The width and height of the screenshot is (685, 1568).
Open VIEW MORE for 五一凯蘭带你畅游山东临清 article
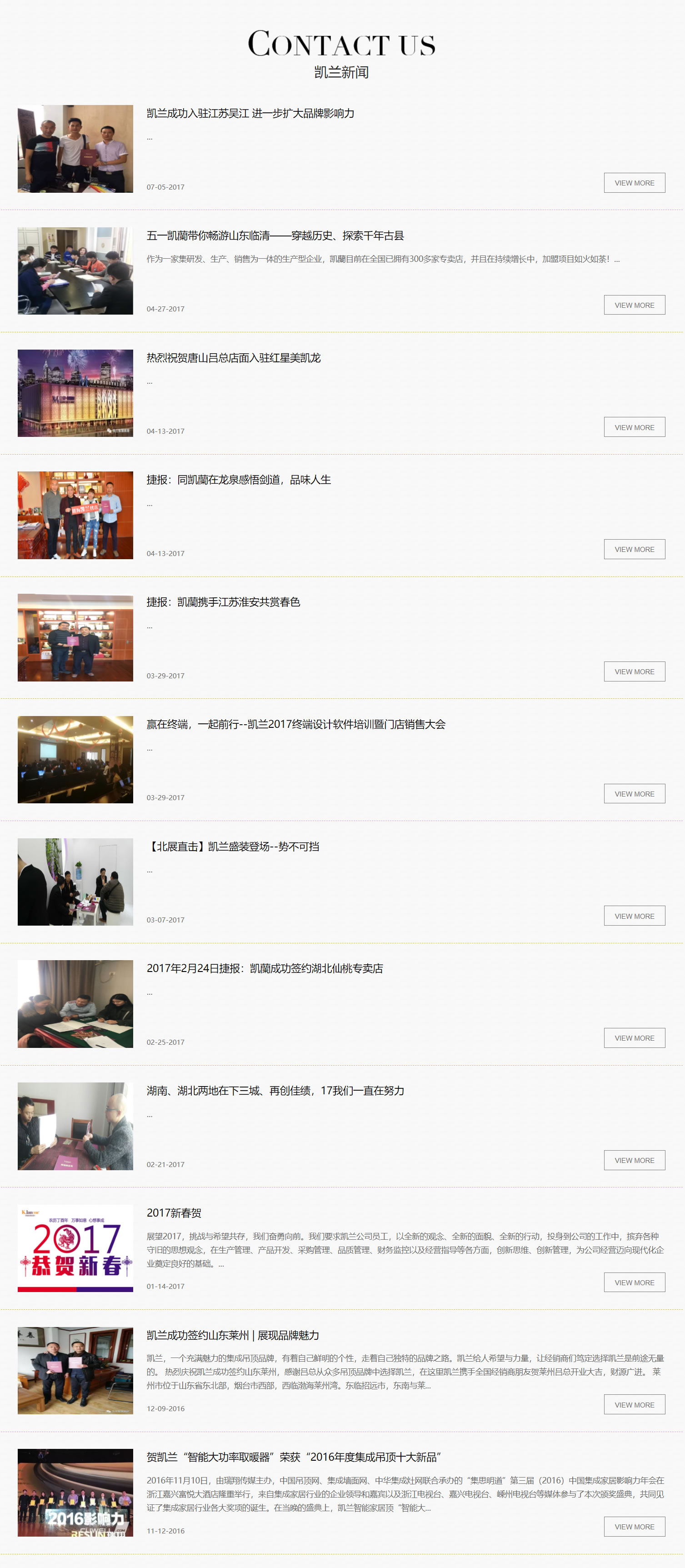coord(634,305)
